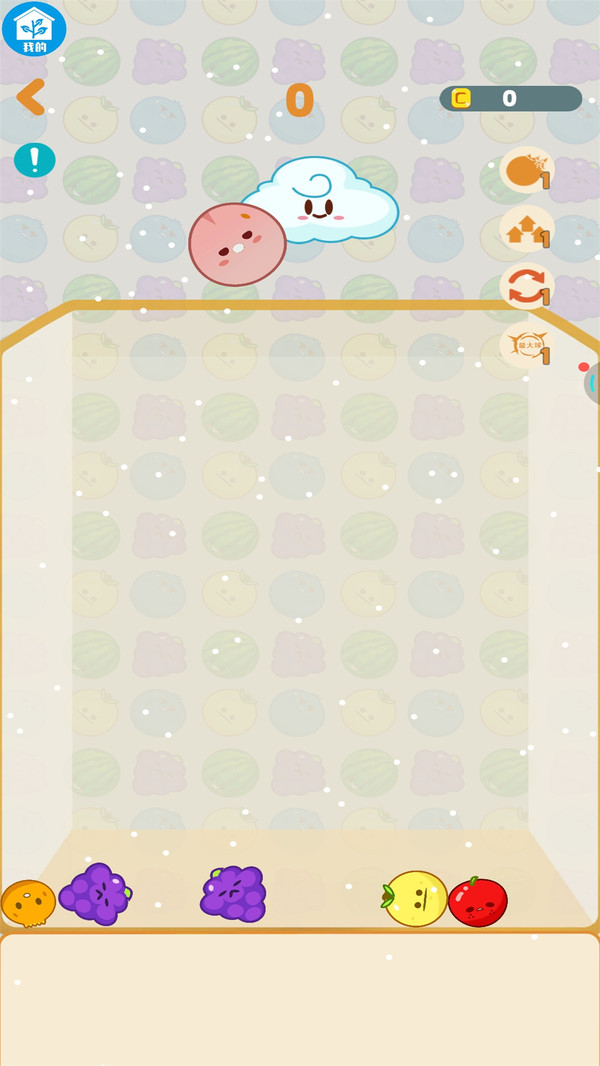
Task: Open the coin balance pill
Action: pos(511,99)
